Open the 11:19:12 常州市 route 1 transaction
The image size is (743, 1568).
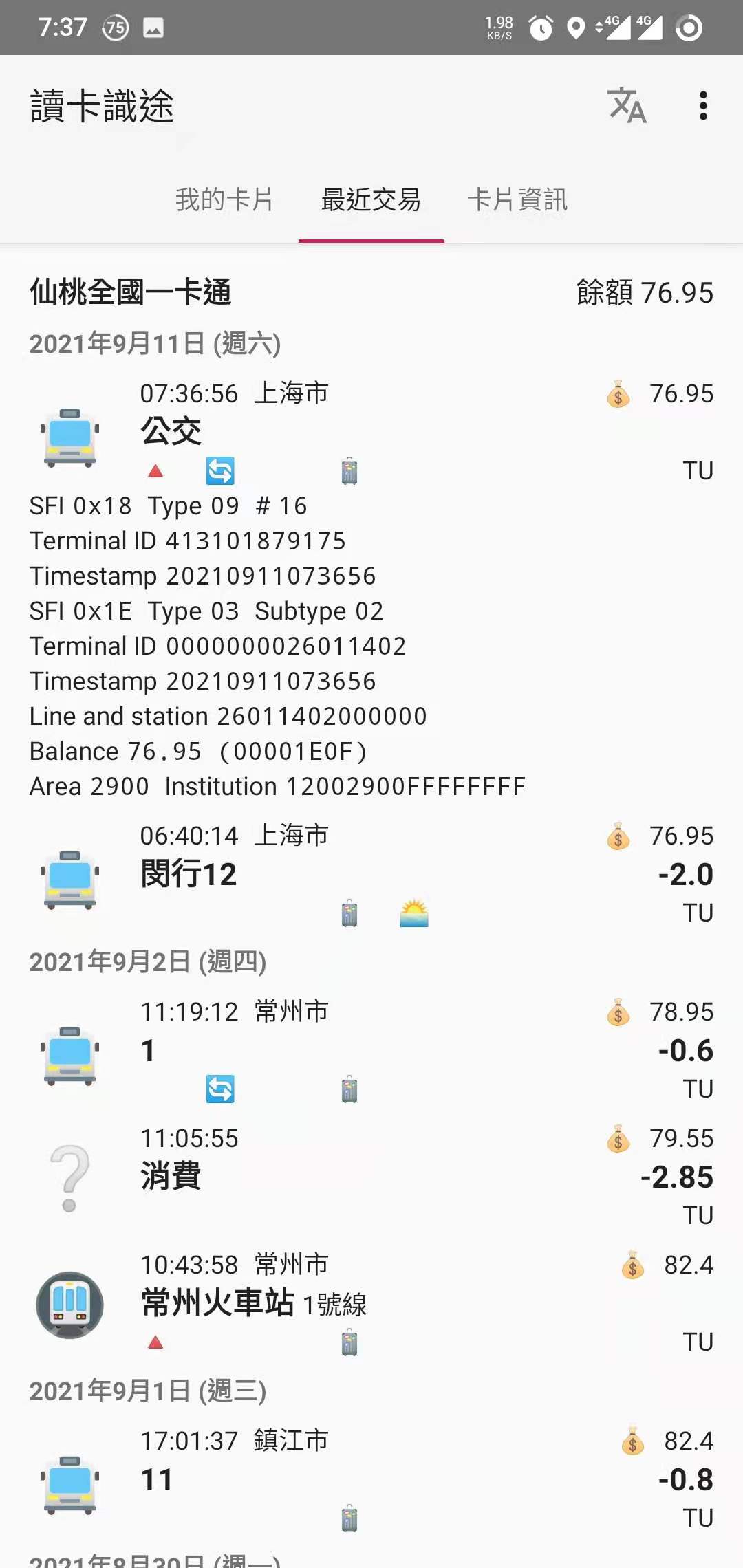point(371,1050)
